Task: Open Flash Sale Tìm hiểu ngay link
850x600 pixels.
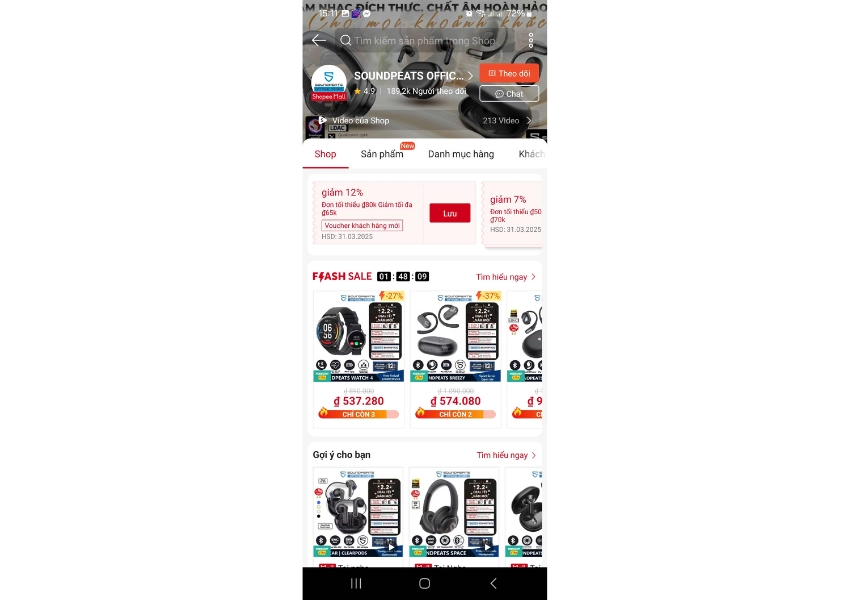Action: (x=506, y=277)
